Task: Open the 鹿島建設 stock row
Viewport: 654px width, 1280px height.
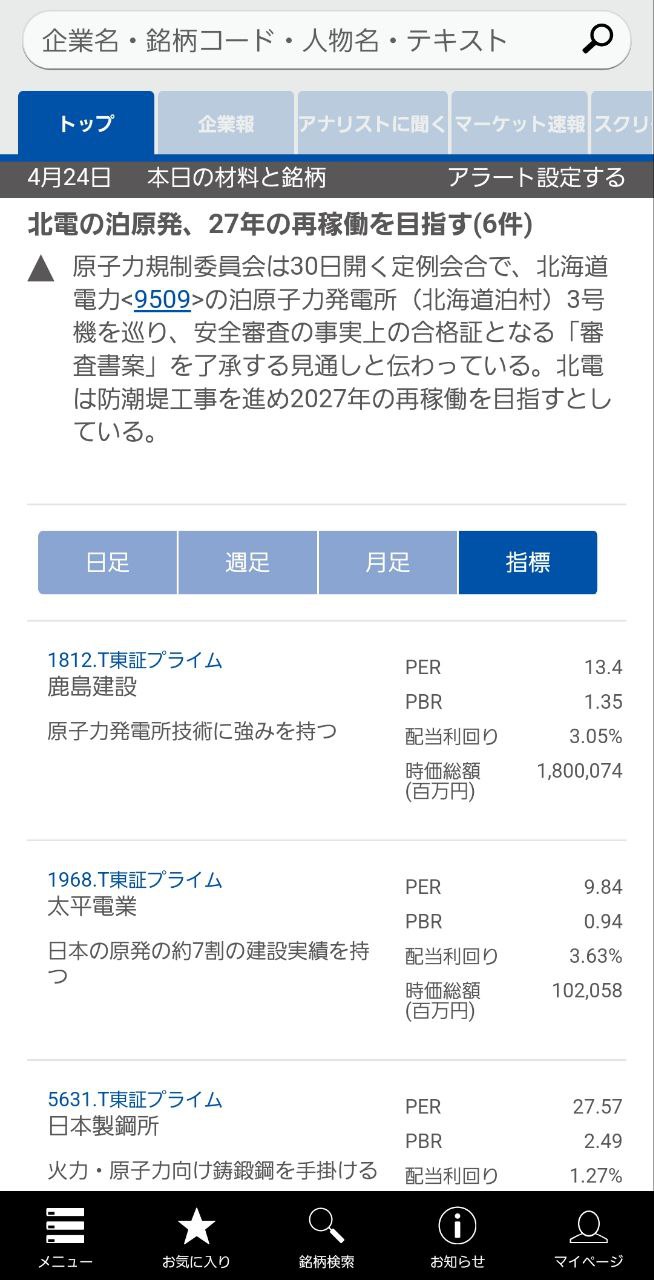Action: pos(326,730)
